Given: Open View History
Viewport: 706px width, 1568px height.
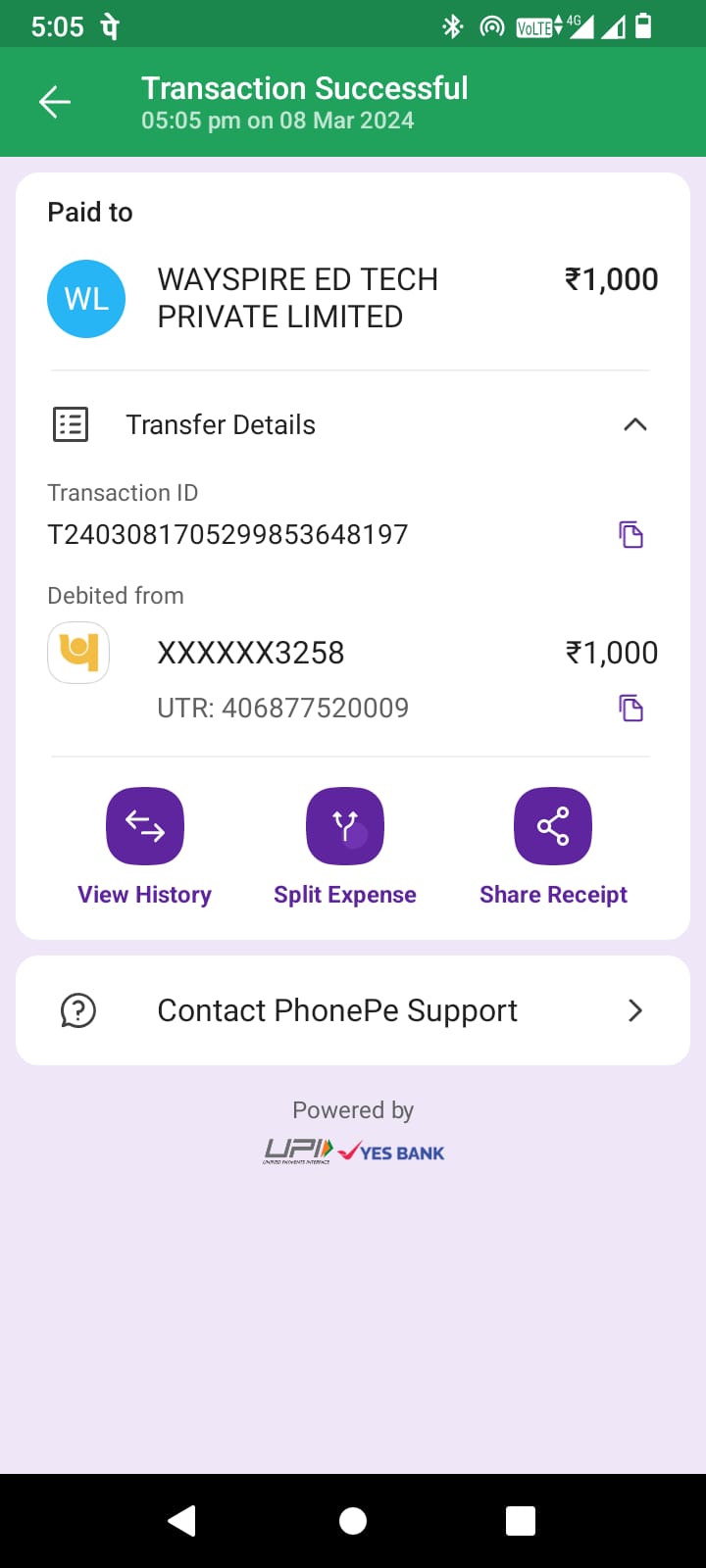Looking at the screenshot, I should click(x=145, y=827).
